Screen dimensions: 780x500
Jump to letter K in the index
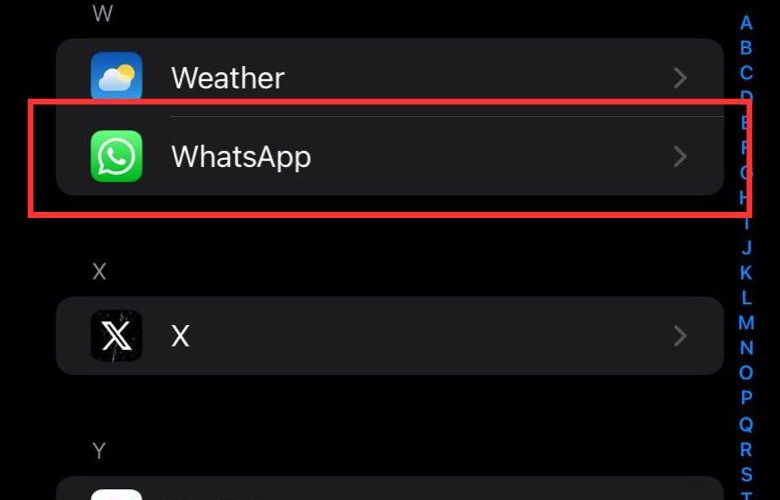point(746,273)
